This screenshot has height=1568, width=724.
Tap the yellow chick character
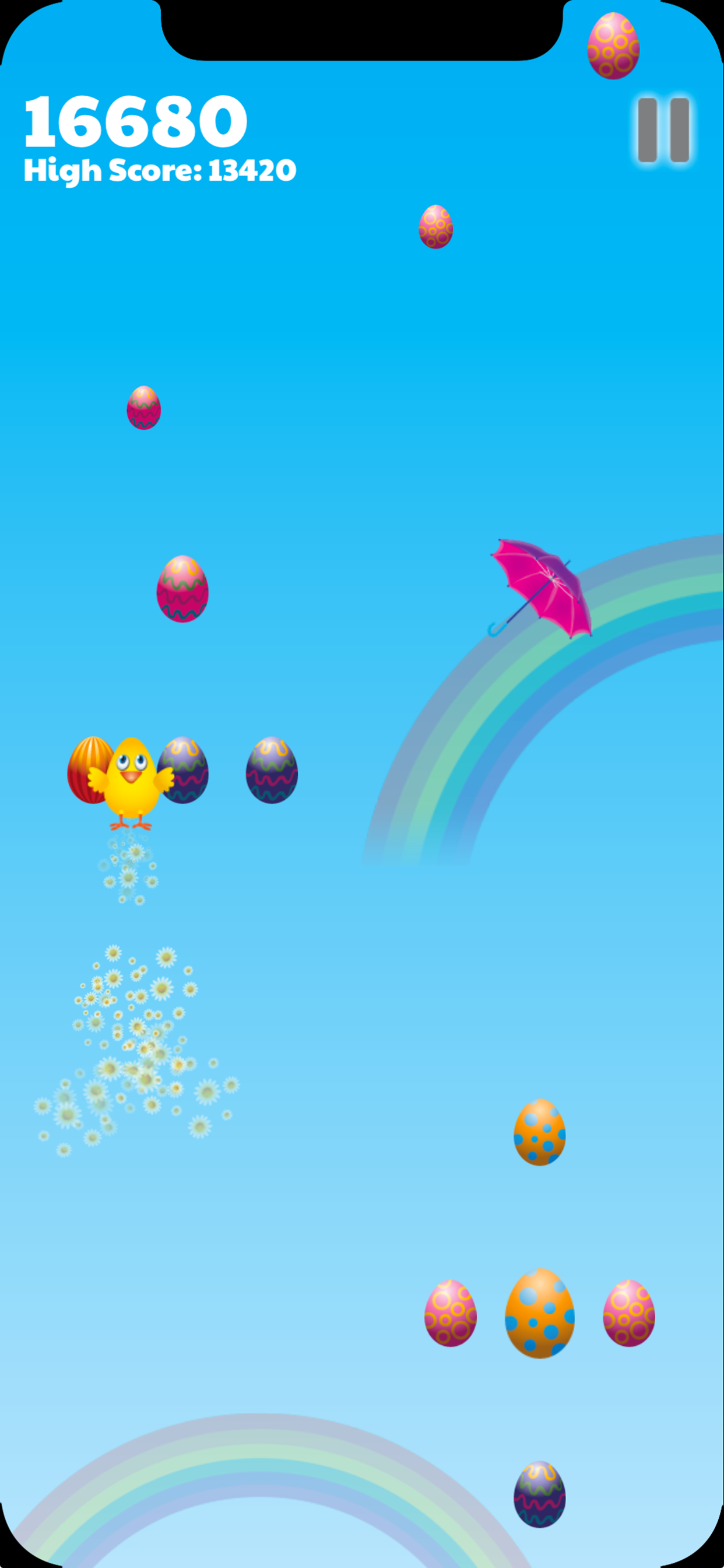tap(131, 785)
